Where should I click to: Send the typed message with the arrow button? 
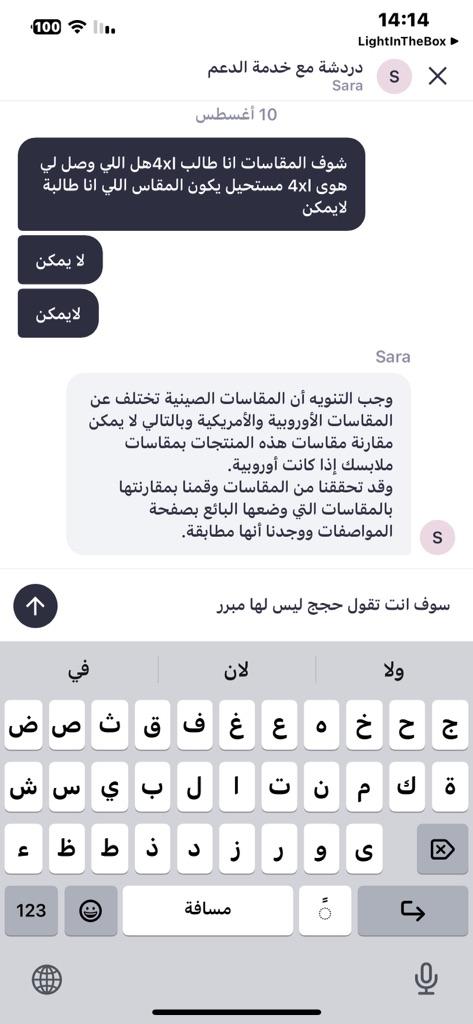pos(35,606)
